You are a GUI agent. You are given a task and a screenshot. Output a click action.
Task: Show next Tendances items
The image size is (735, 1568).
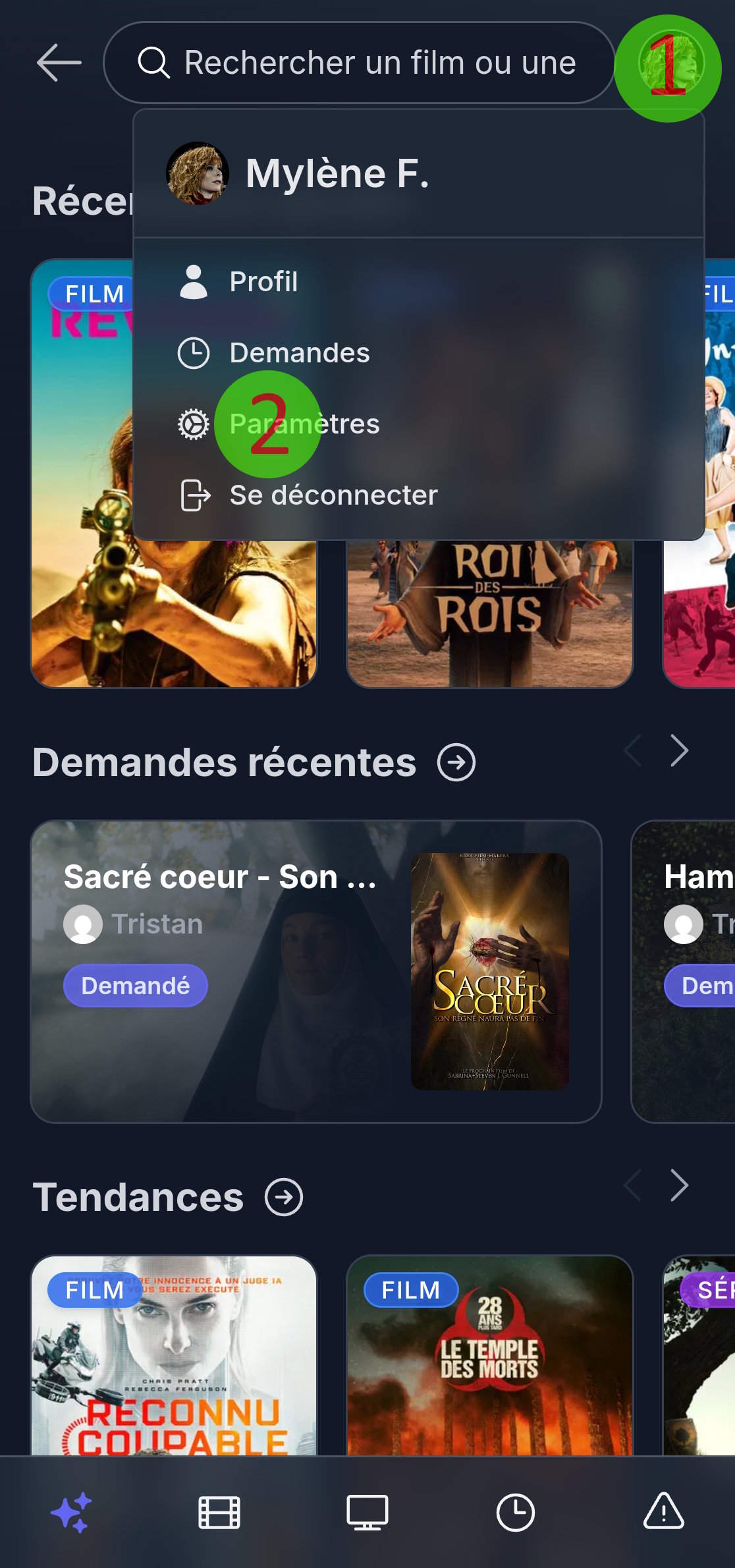coord(679,1186)
